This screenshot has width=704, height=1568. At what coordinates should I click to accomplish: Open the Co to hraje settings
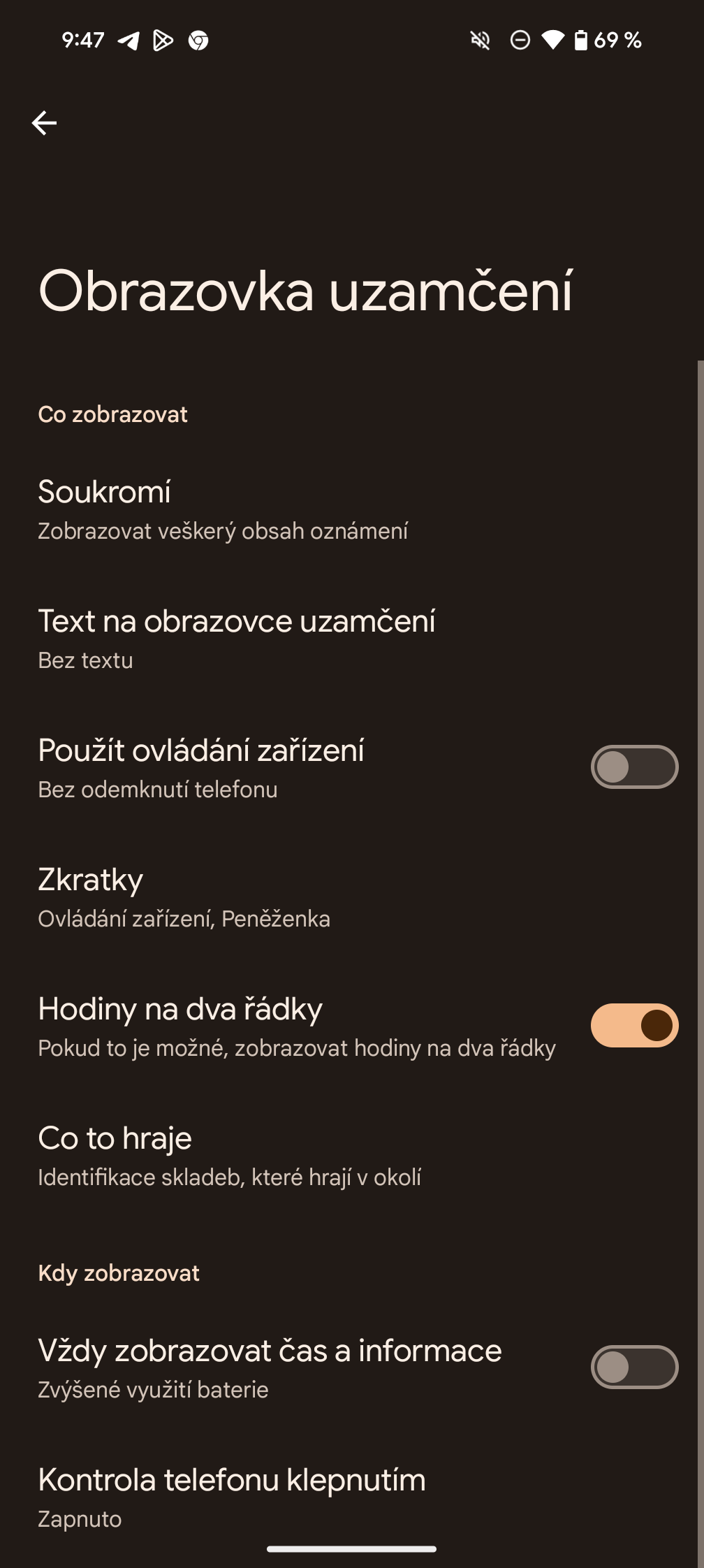coord(230,1156)
